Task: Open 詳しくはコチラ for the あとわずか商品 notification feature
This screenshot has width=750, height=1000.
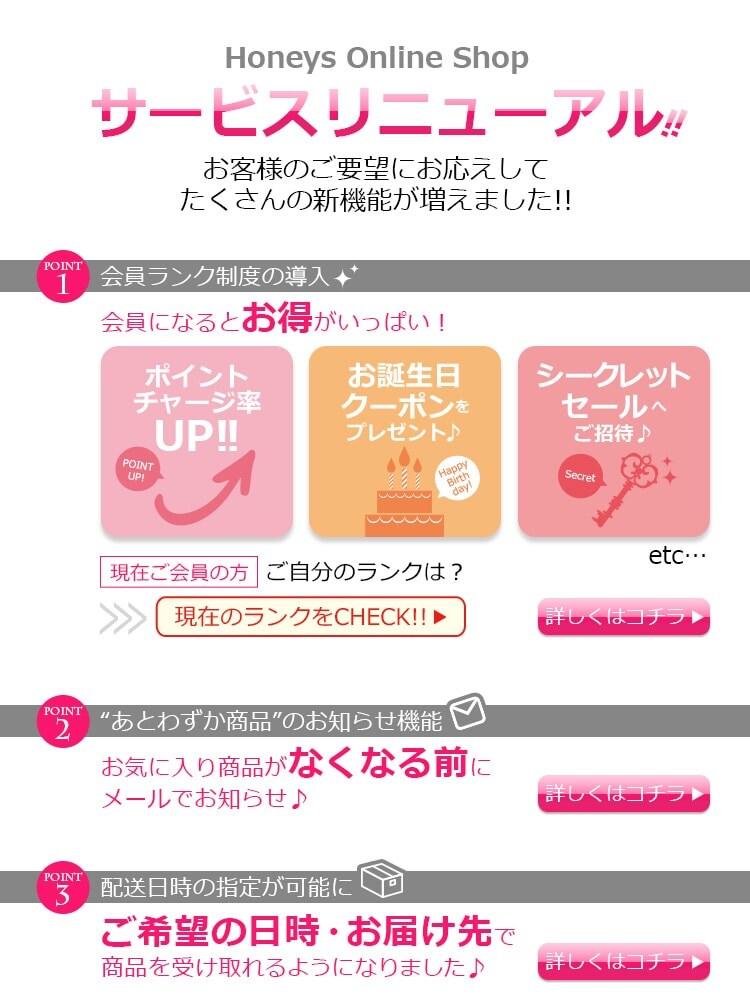Action: click(x=623, y=793)
